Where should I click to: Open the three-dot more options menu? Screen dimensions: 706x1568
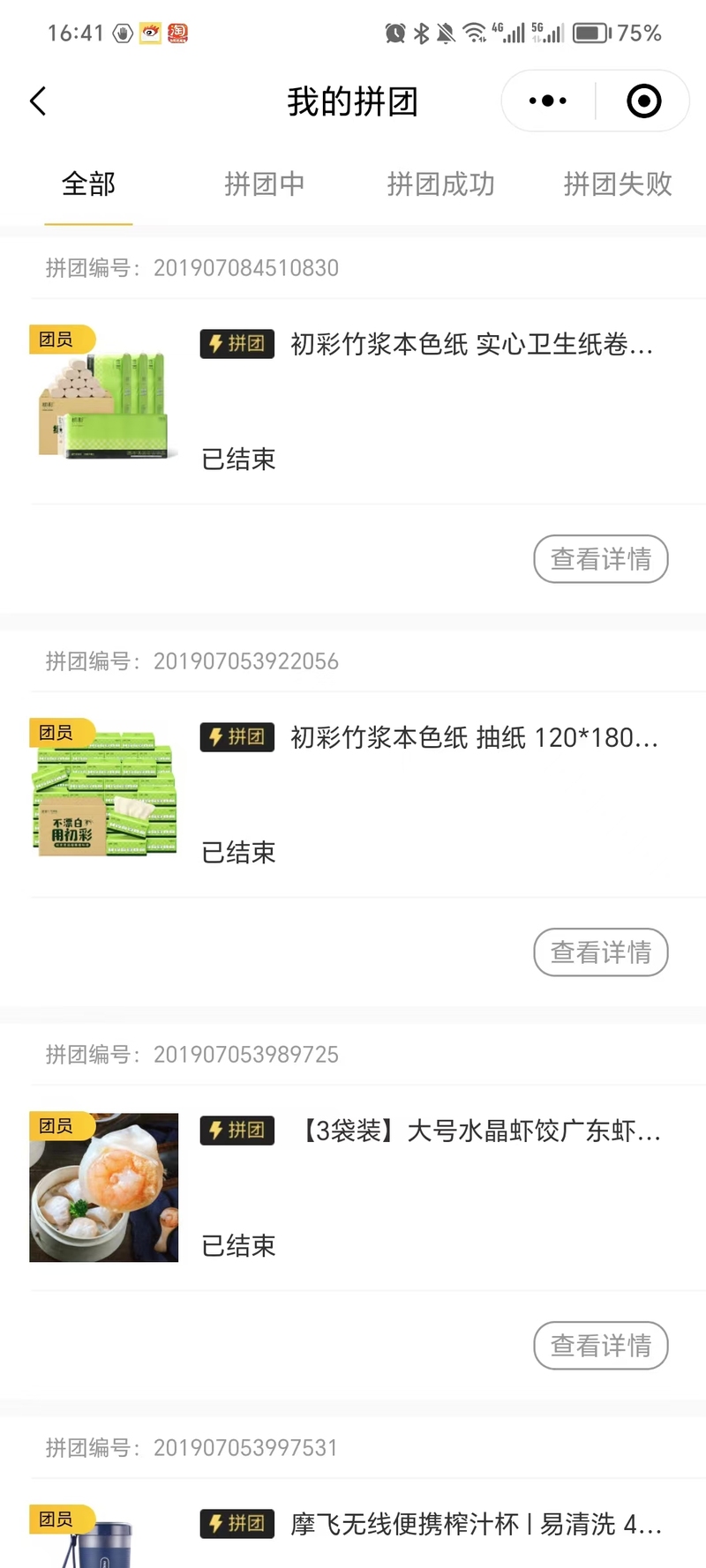click(x=545, y=101)
